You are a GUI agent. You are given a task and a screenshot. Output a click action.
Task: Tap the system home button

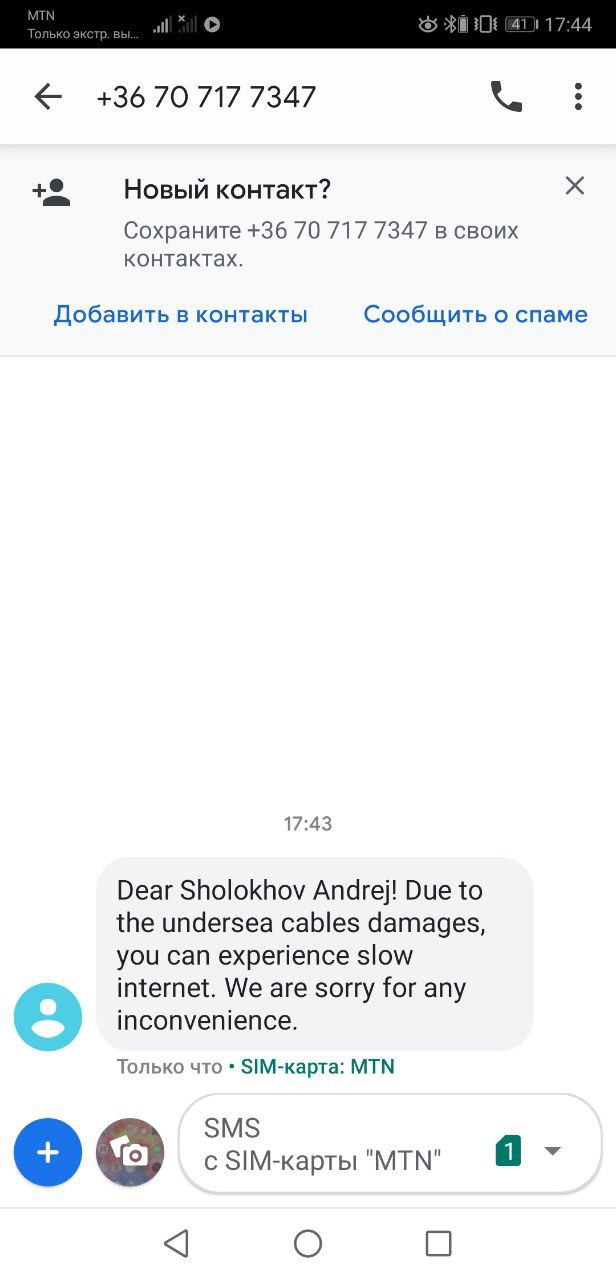308,1243
